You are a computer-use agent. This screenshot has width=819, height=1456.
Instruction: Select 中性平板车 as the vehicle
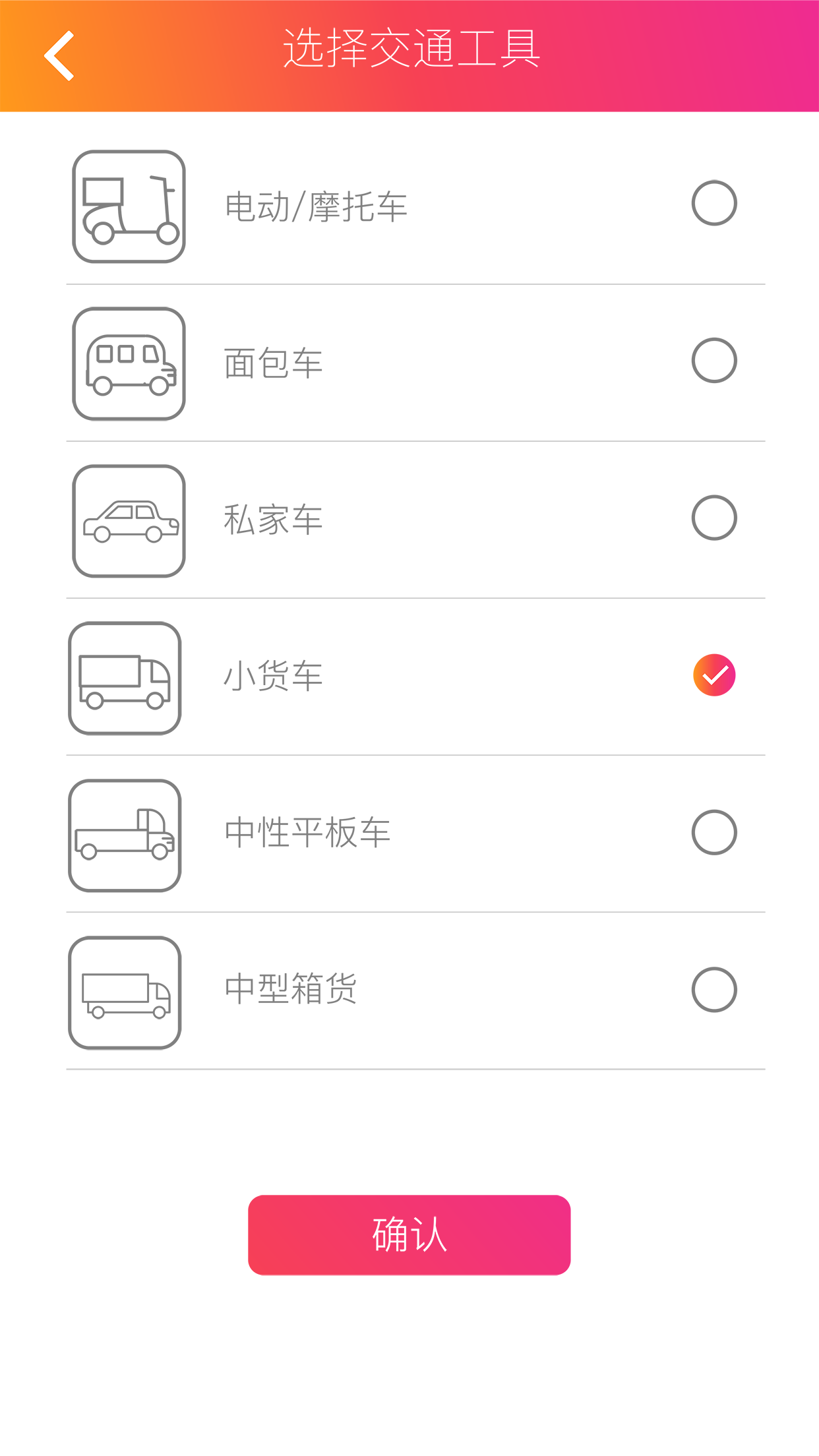713,832
